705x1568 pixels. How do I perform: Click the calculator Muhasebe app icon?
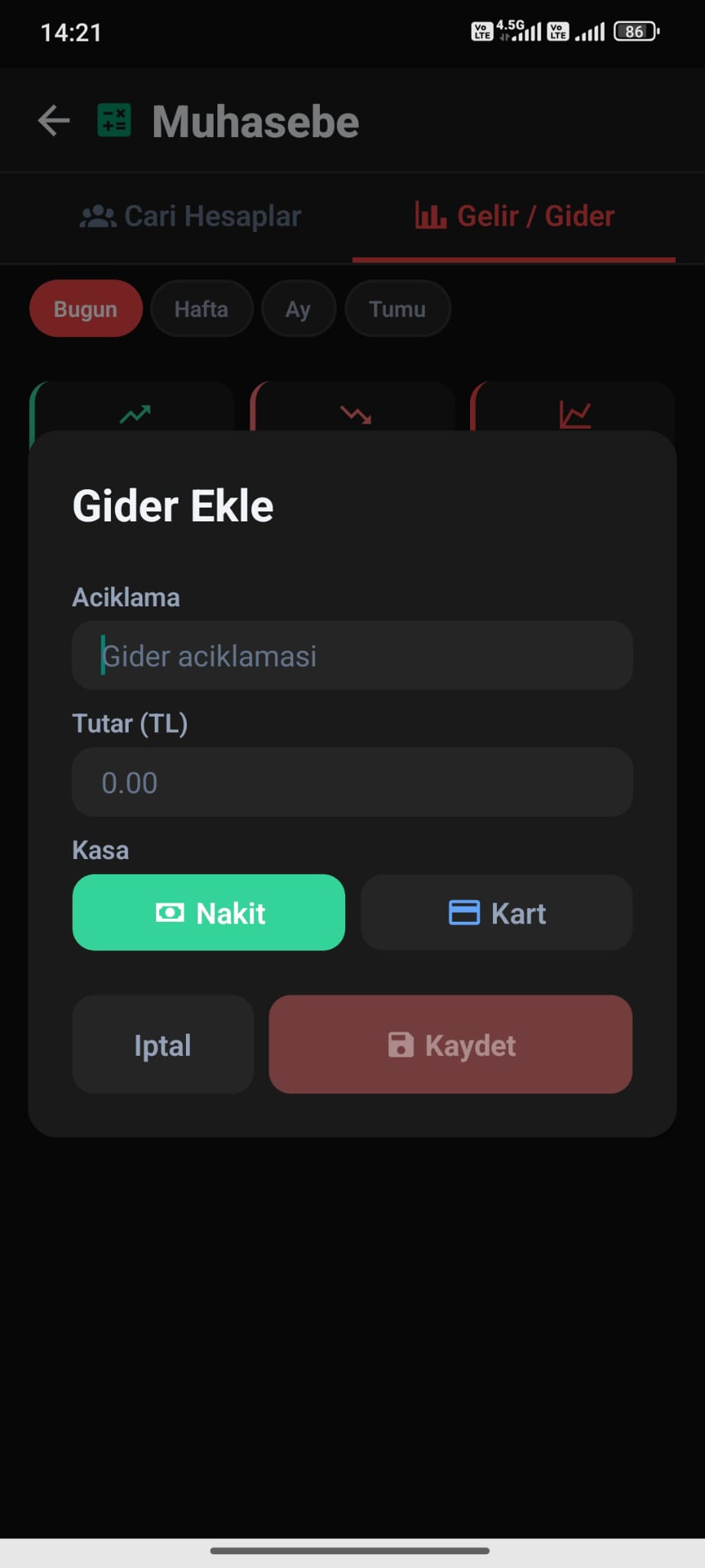pyautogui.click(x=113, y=120)
